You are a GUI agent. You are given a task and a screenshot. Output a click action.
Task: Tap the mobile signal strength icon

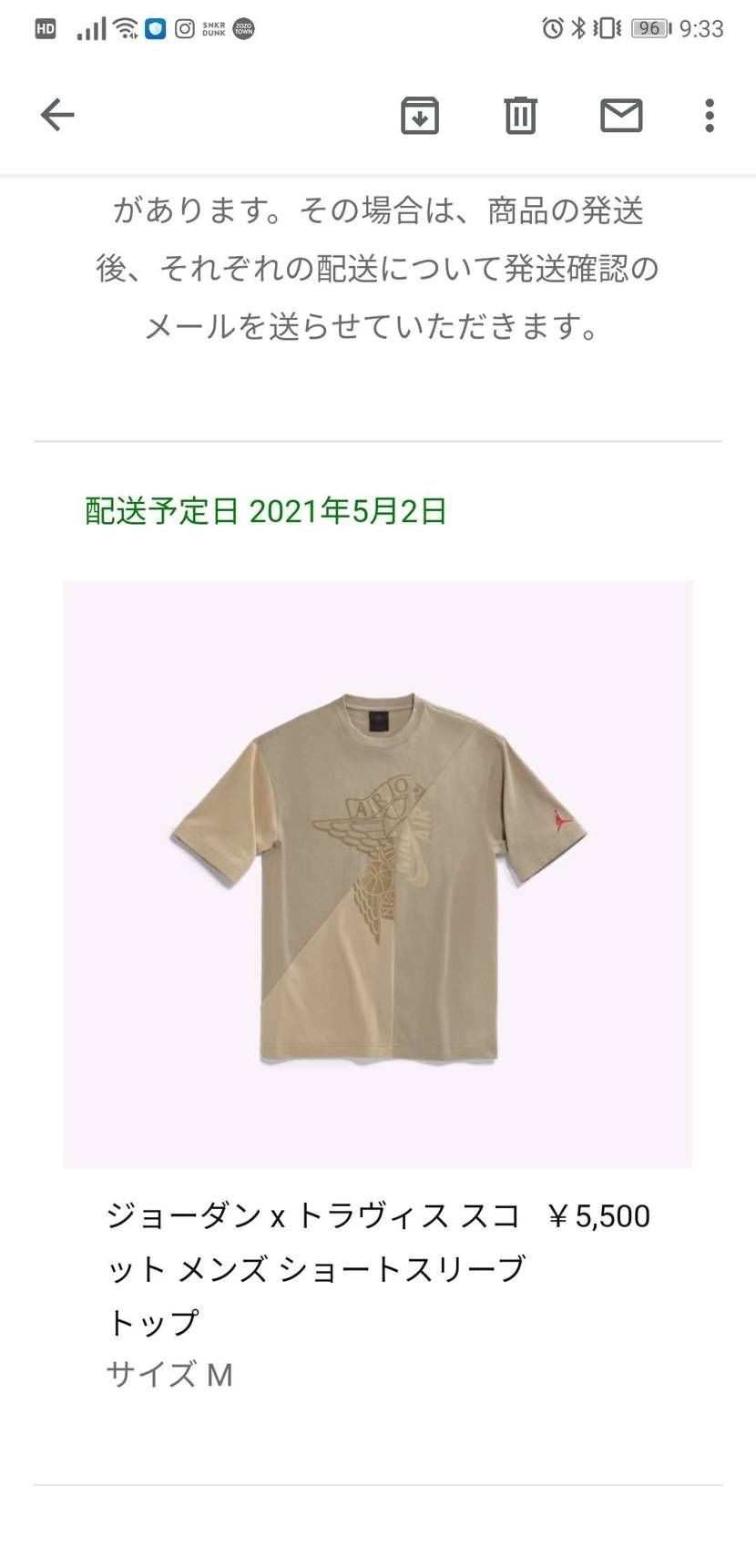coord(91,27)
